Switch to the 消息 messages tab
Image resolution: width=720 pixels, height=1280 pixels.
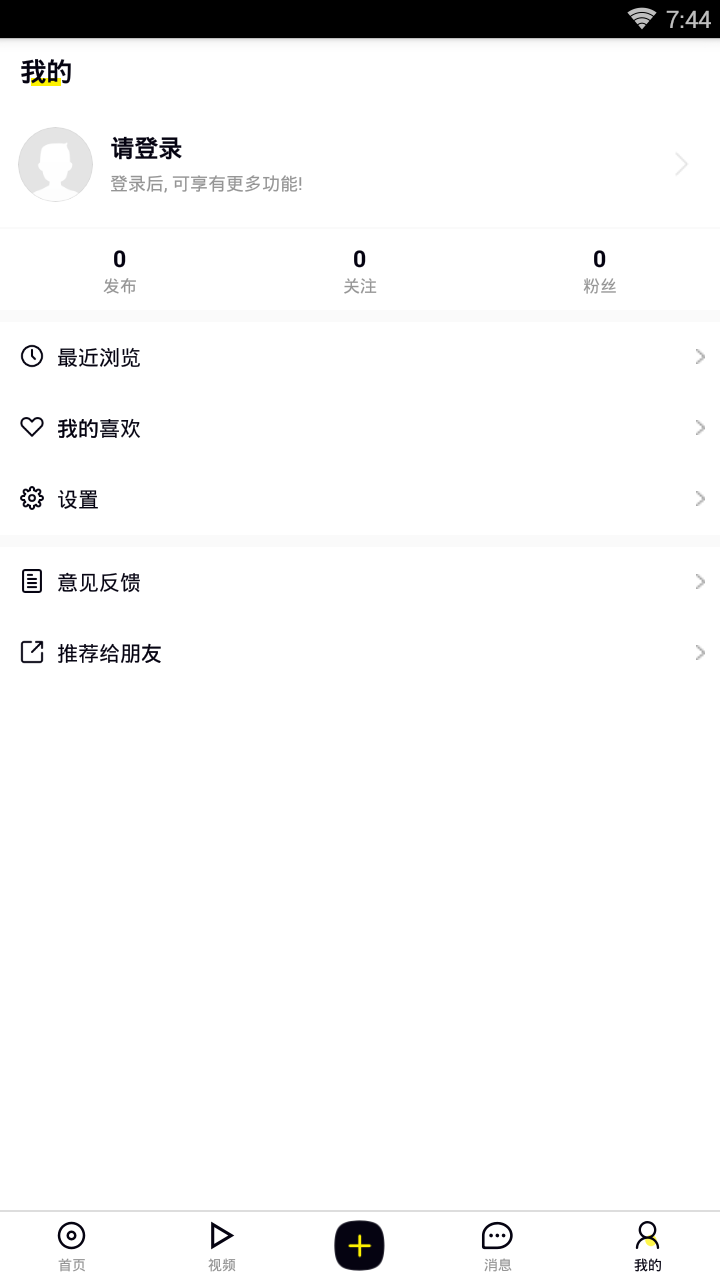497,1245
